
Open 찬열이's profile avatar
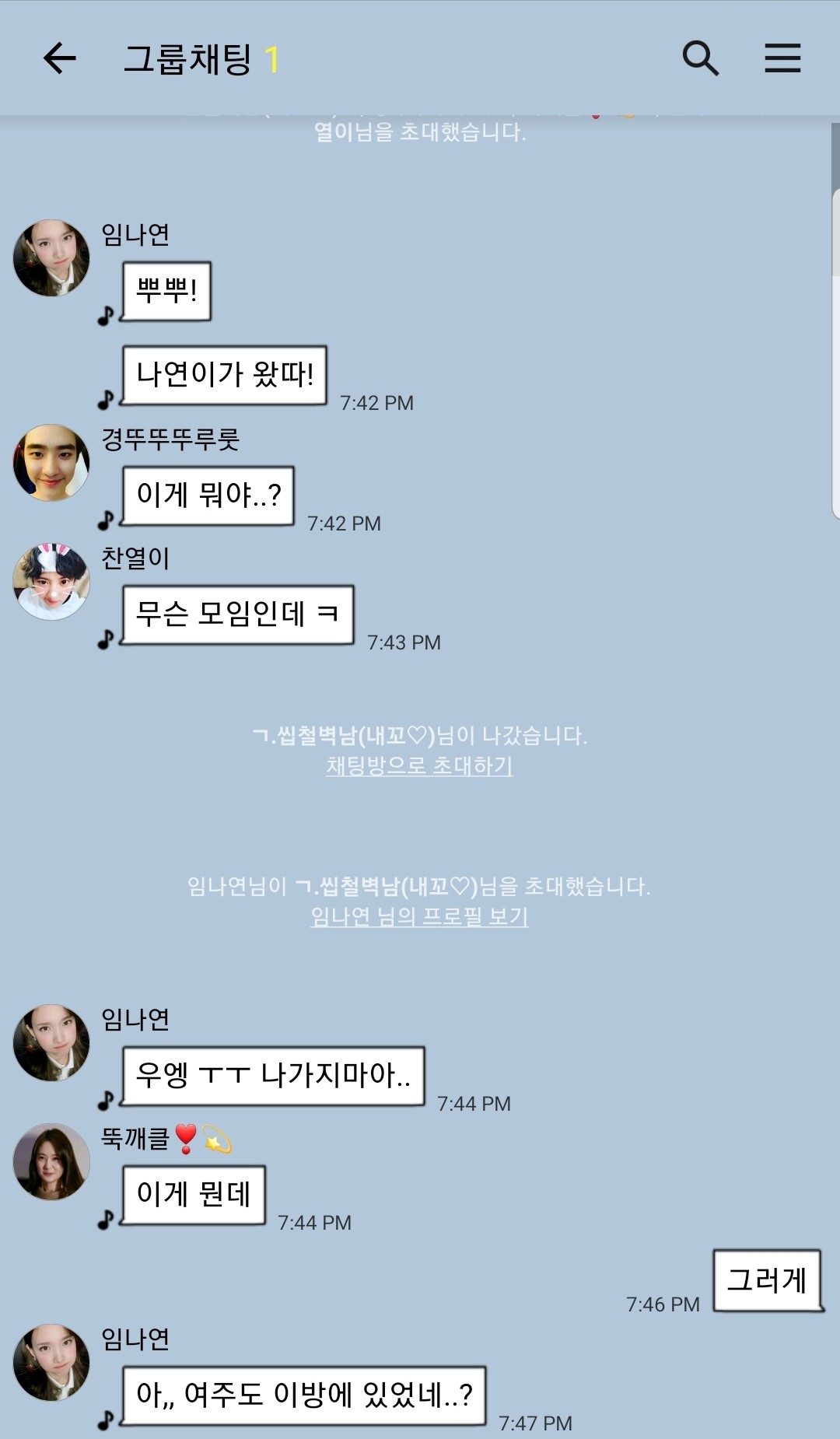pyautogui.click(x=51, y=582)
